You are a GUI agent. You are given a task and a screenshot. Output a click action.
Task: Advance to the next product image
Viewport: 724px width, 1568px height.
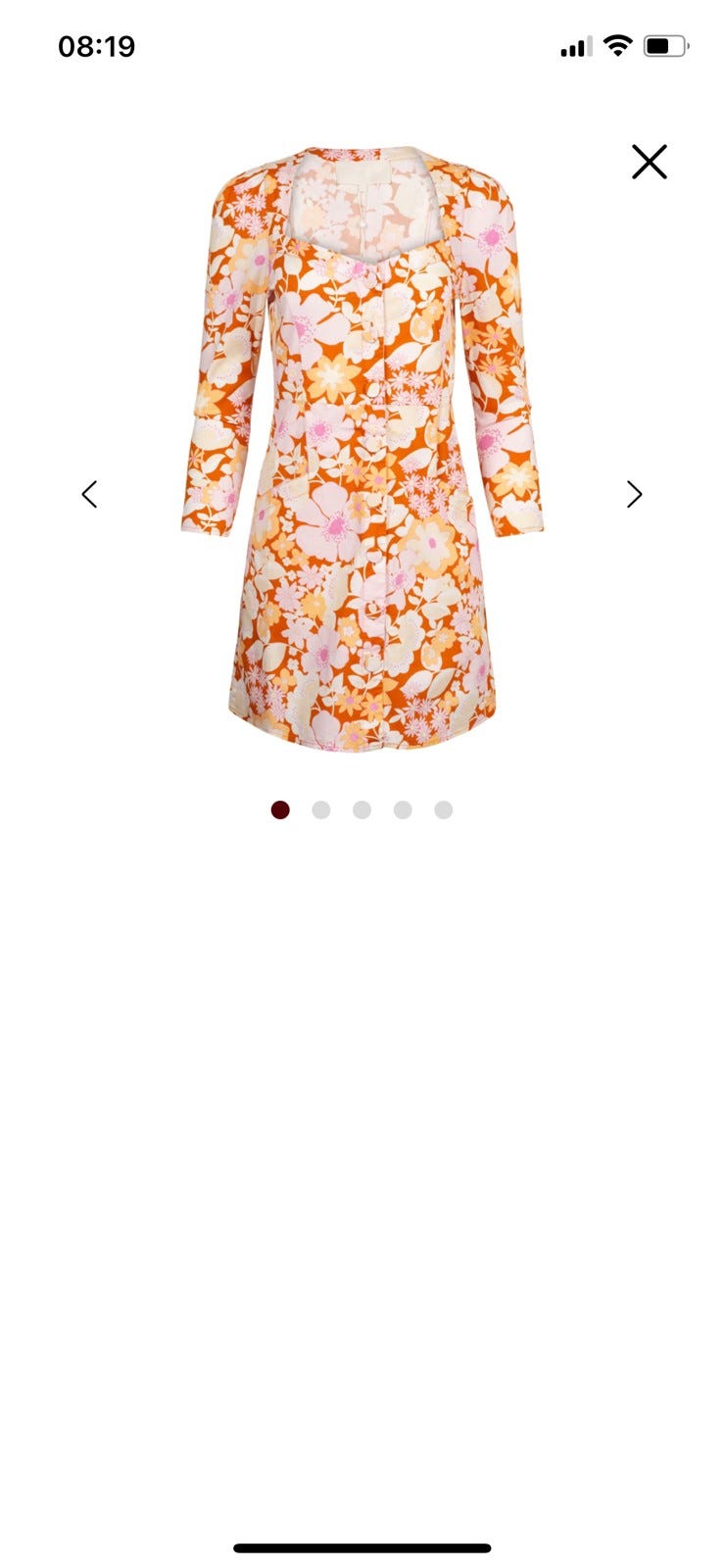[635, 495]
